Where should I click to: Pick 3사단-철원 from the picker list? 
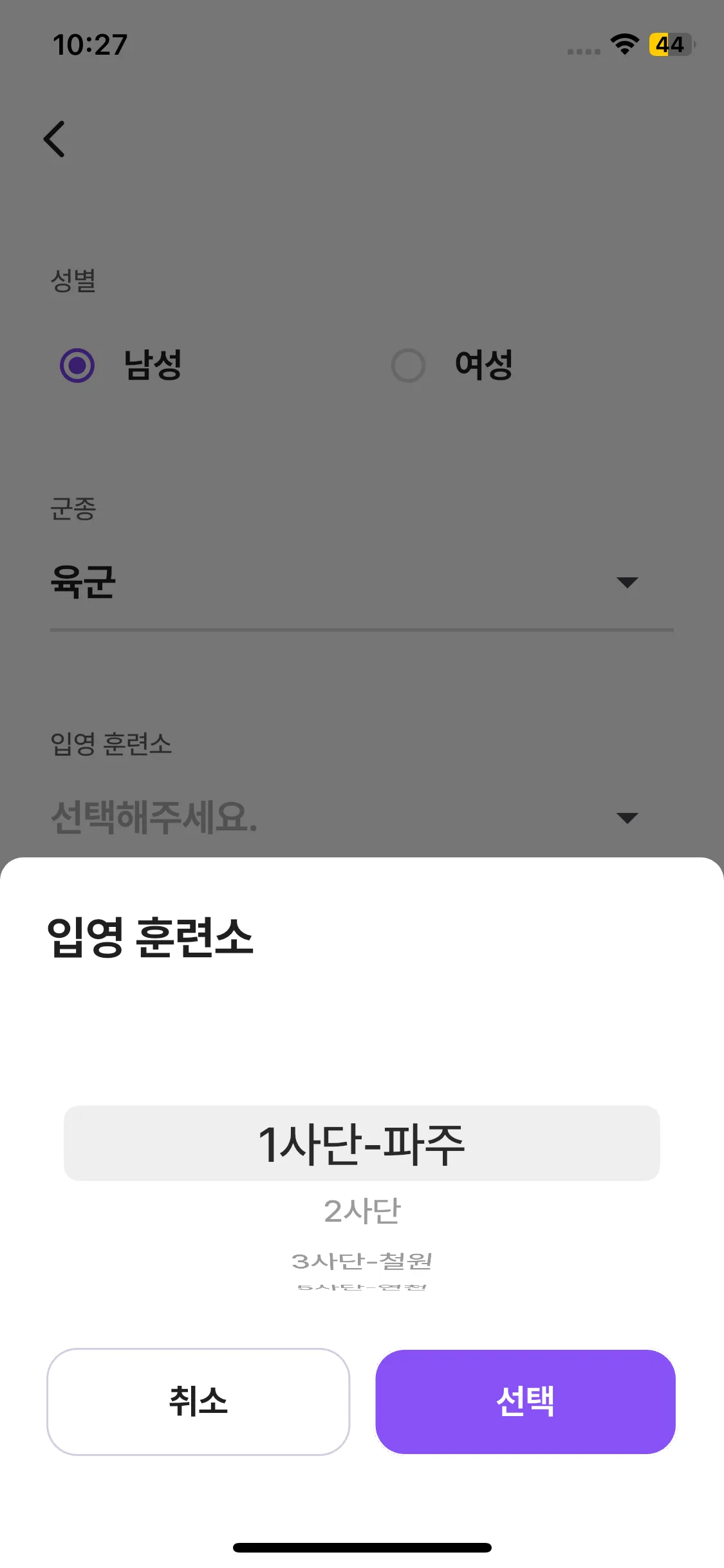click(x=362, y=1261)
